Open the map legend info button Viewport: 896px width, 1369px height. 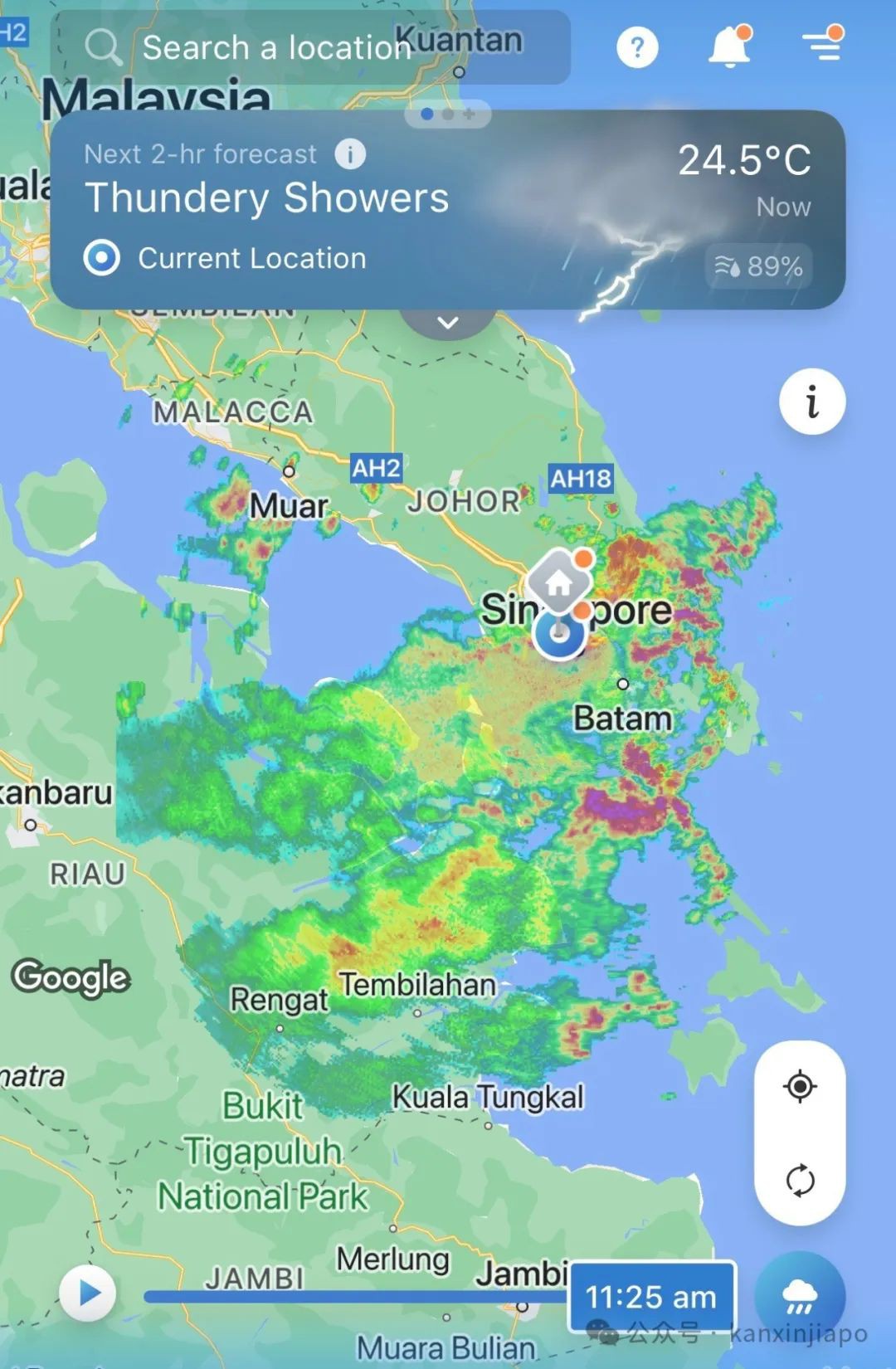tap(812, 402)
